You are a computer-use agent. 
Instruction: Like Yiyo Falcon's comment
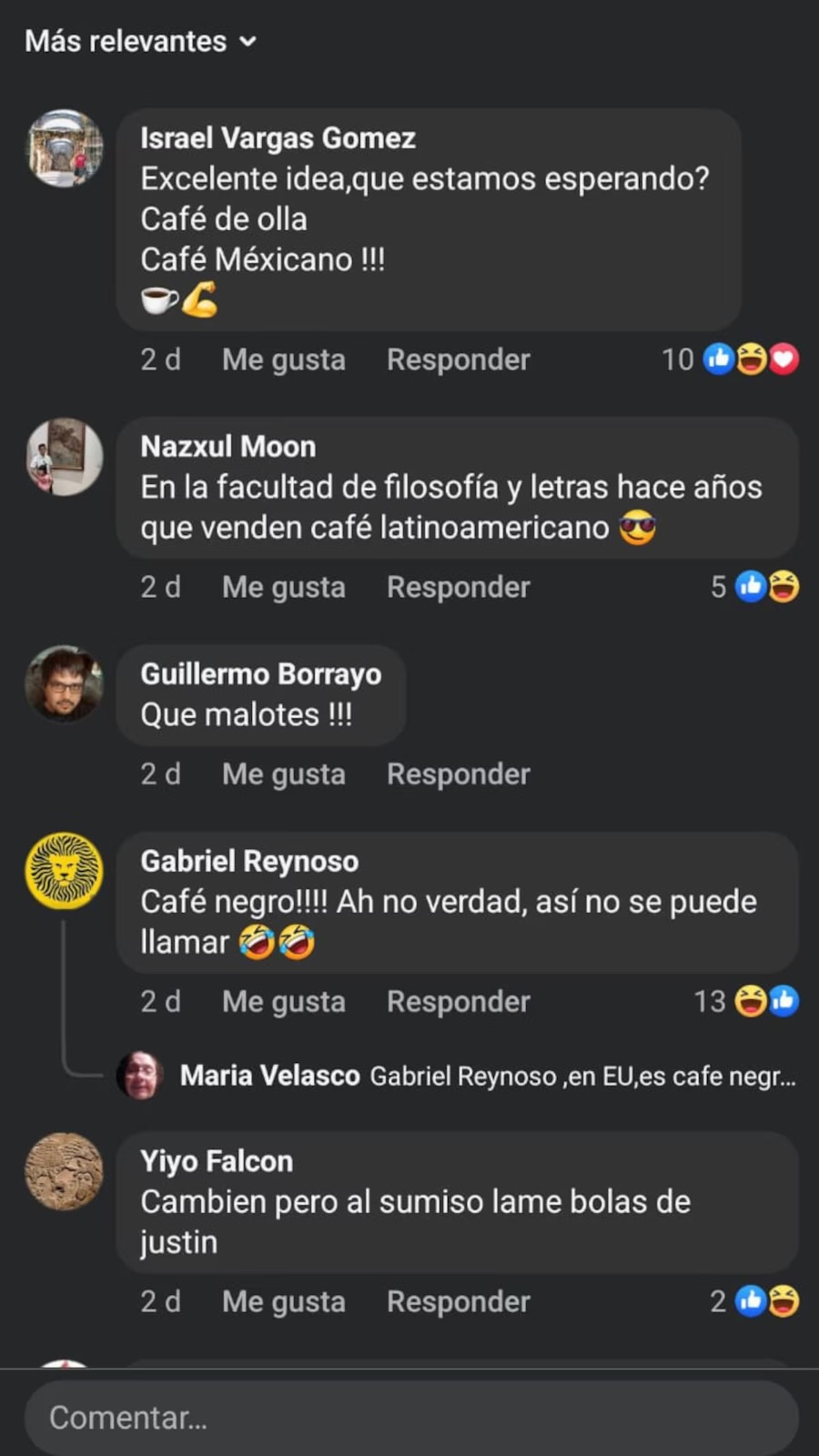click(283, 1302)
